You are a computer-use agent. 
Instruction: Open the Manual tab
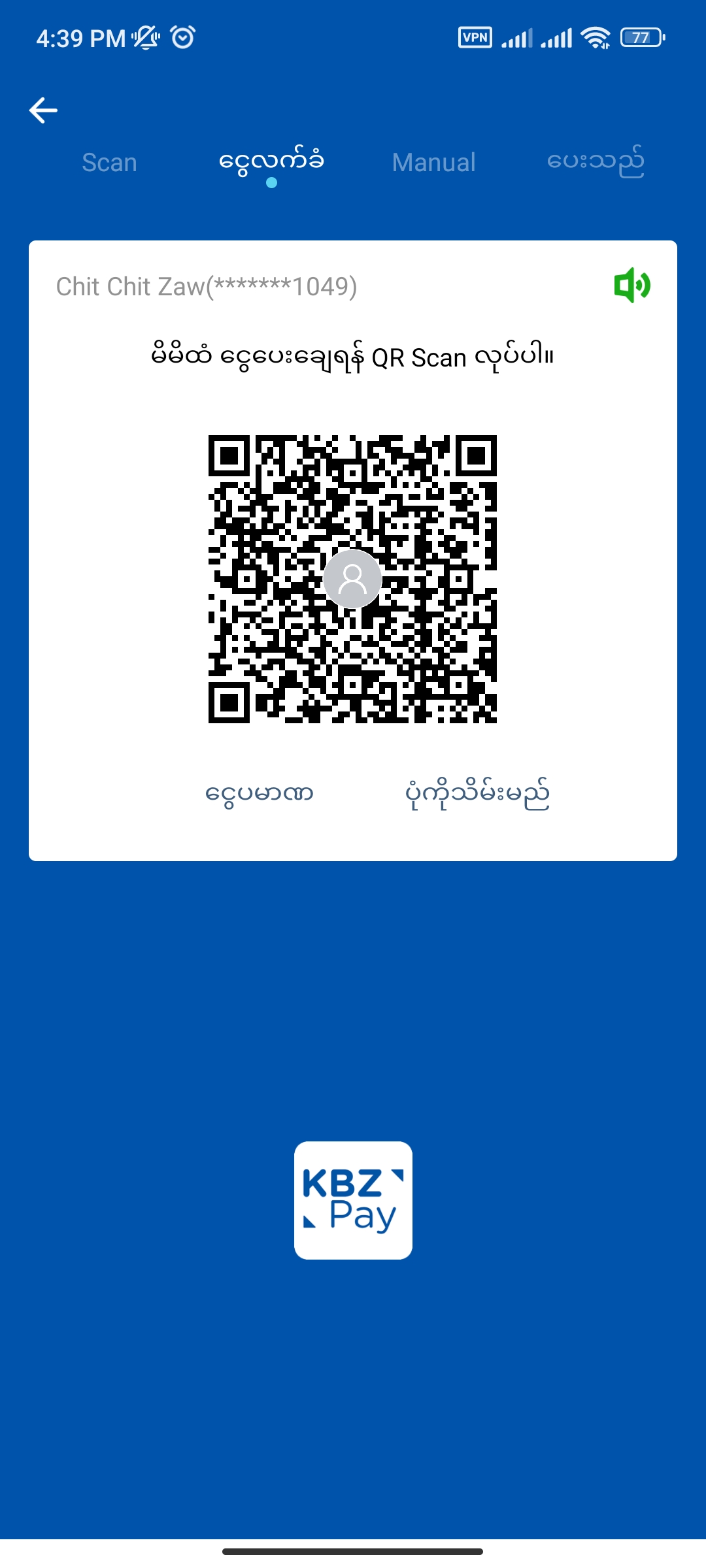pyautogui.click(x=433, y=162)
